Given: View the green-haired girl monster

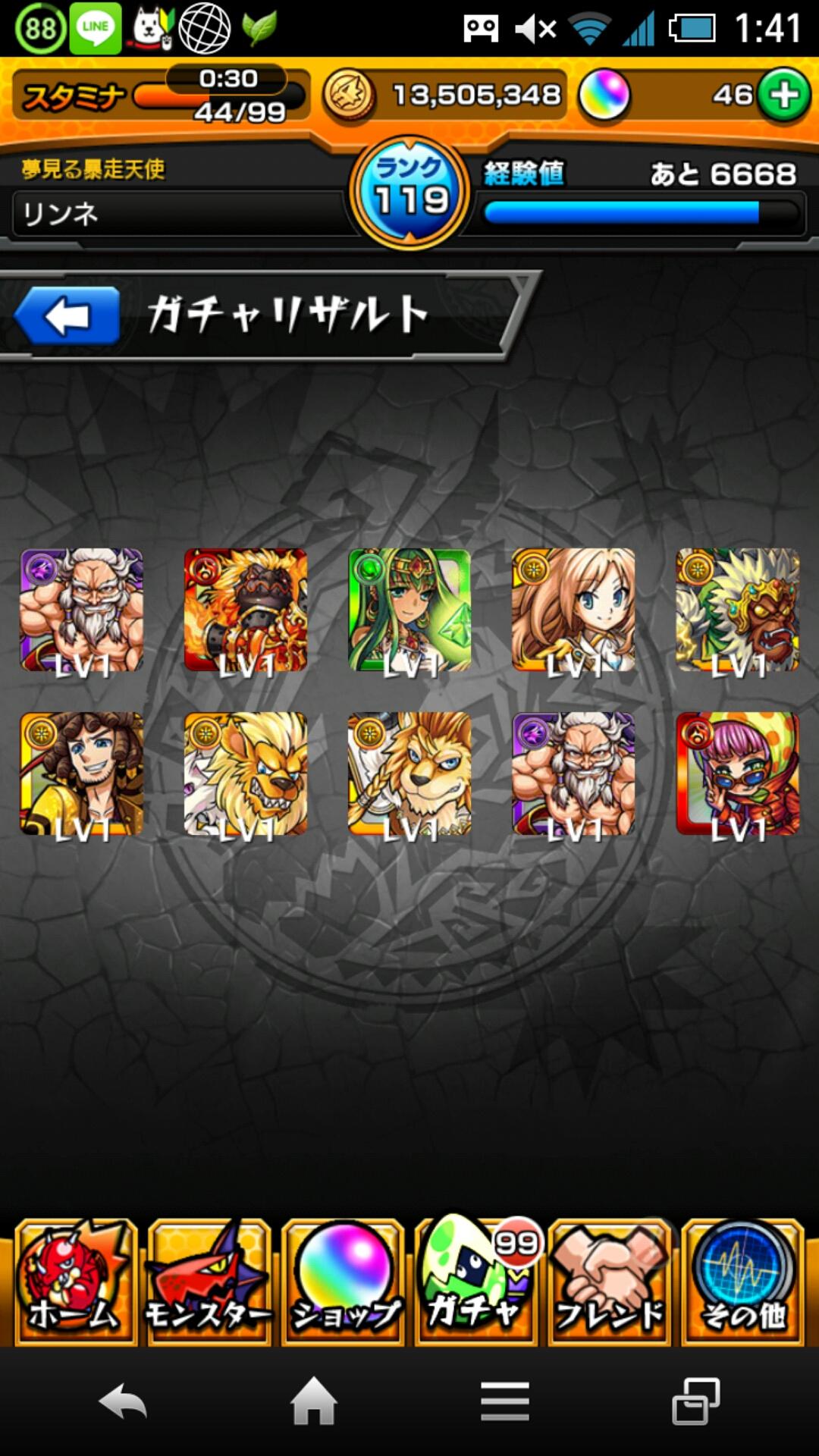Looking at the screenshot, I should tap(409, 610).
